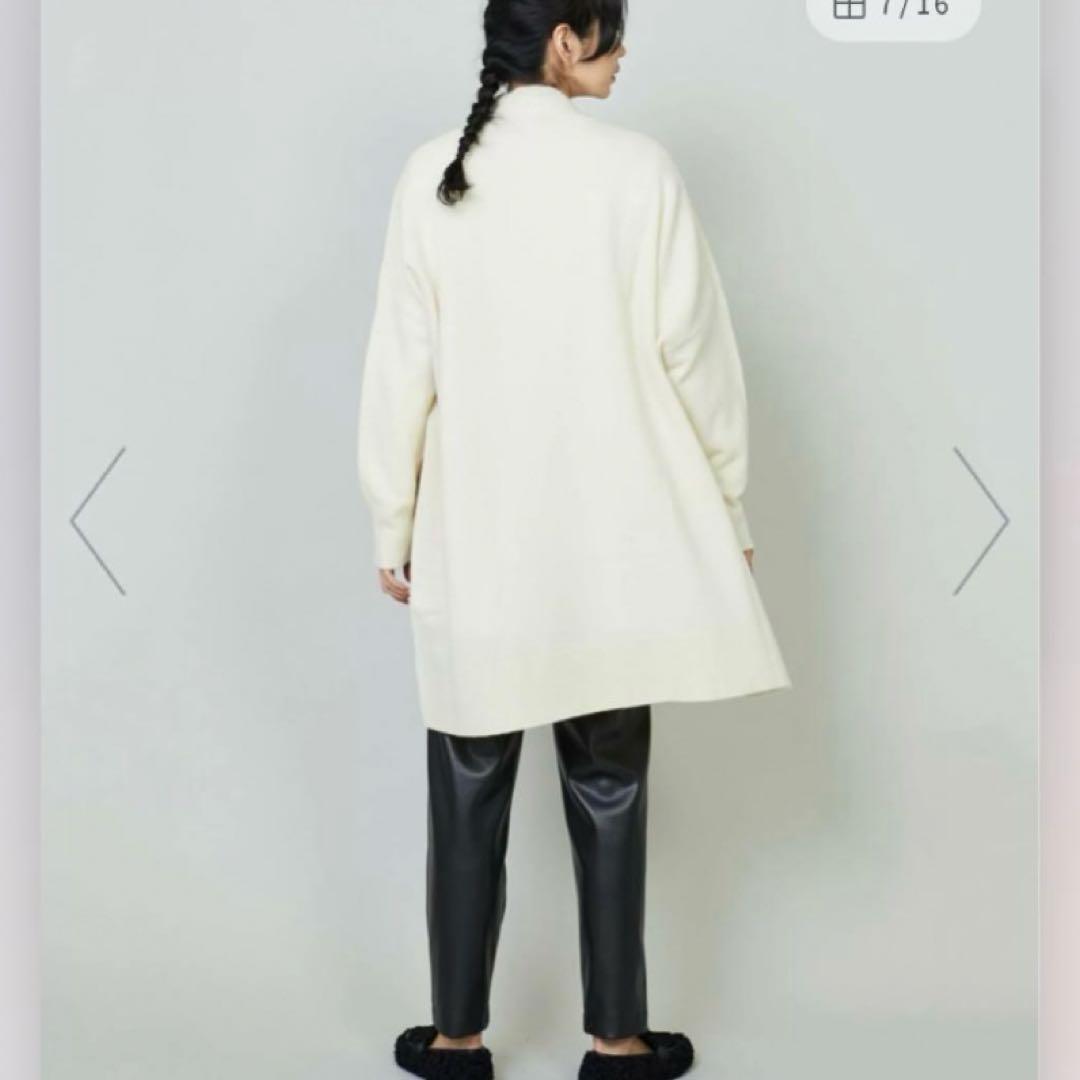The height and width of the screenshot is (1080, 1080).
Task: Open the 7/16 photo grid view
Action: pyautogui.click(x=892, y=10)
